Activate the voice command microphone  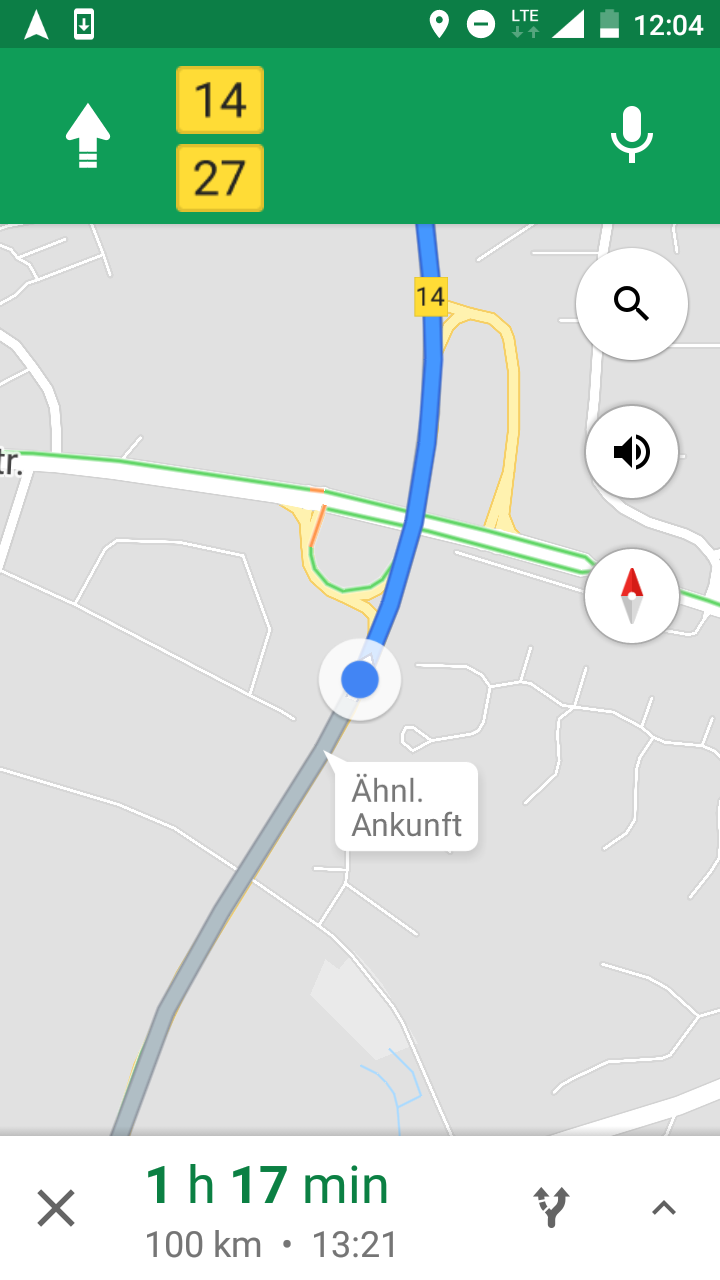(x=631, y=135)
